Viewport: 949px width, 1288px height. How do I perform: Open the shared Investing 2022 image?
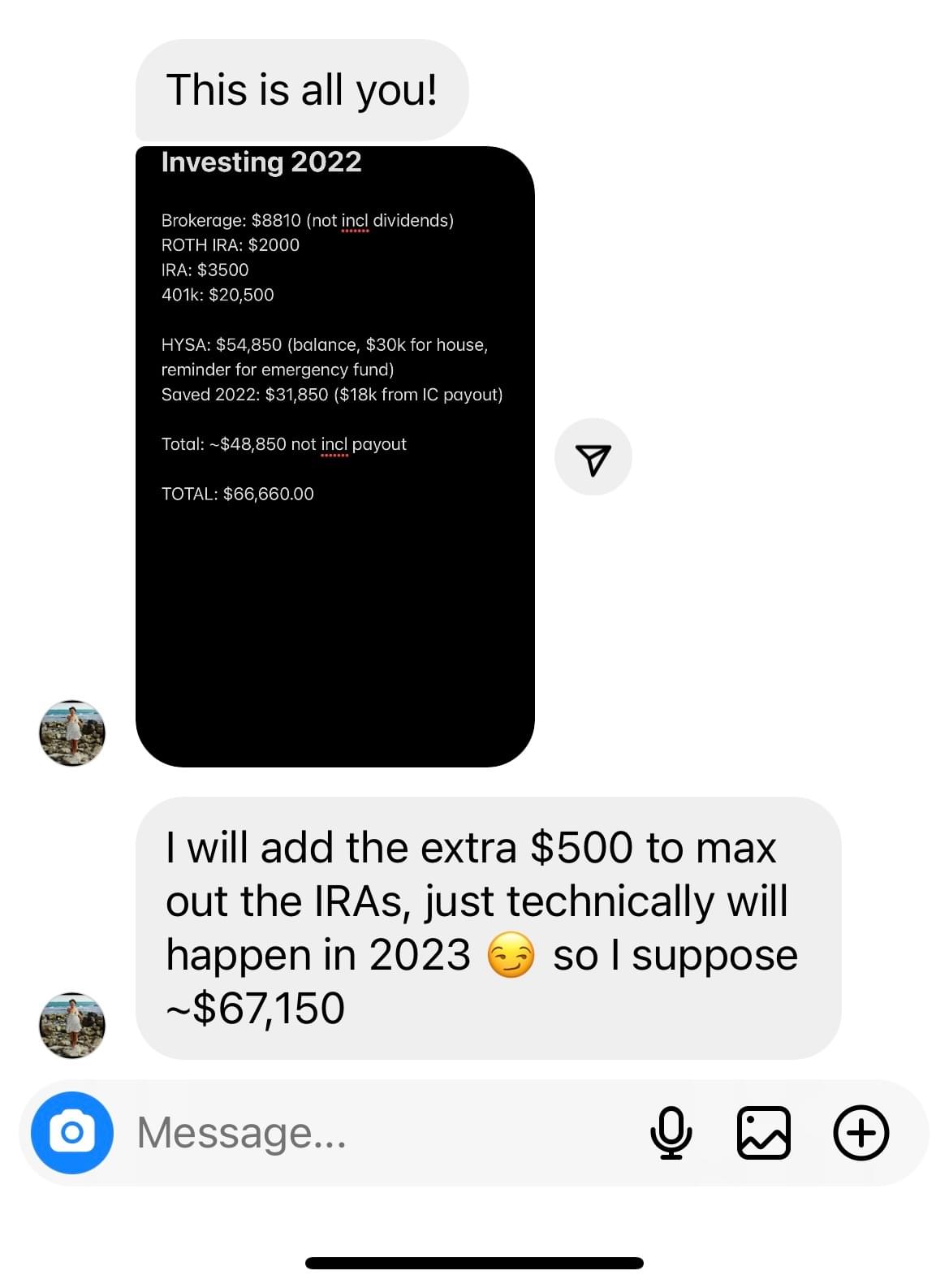[x=334, y=456]
